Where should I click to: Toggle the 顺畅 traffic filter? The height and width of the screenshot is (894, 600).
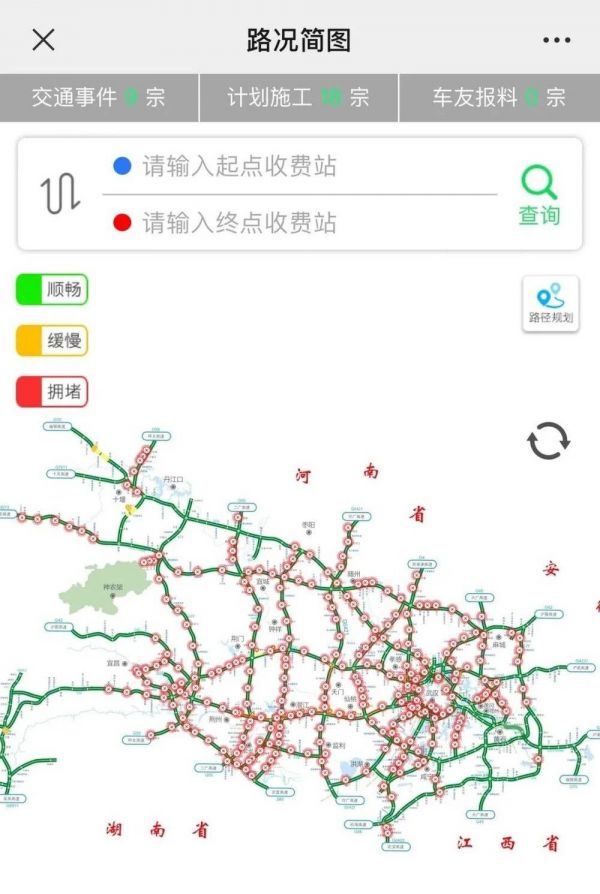52,290
